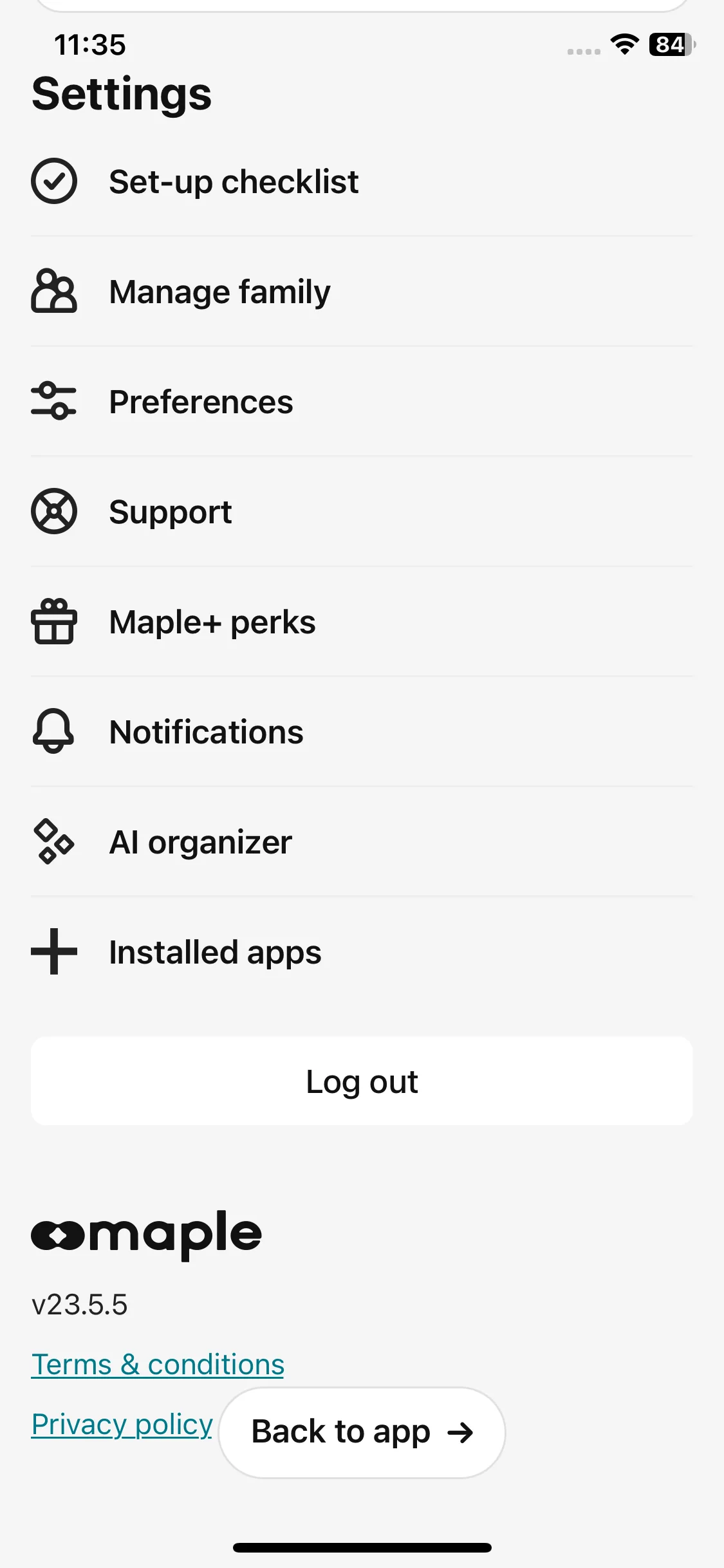Tap the Log out button

pos(362,1081)
